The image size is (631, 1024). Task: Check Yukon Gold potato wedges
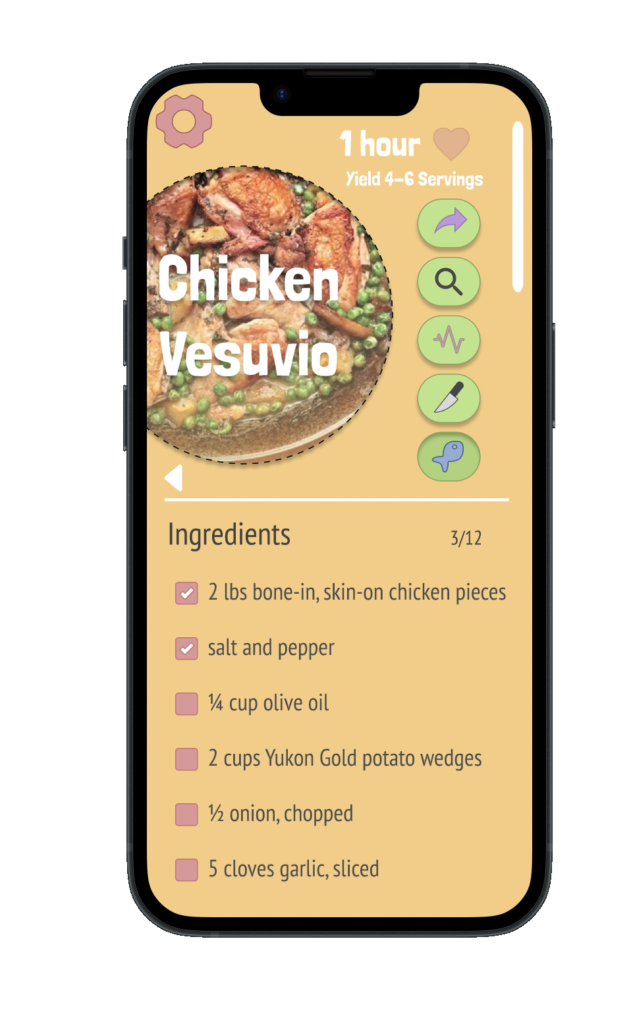coord(187,759)
